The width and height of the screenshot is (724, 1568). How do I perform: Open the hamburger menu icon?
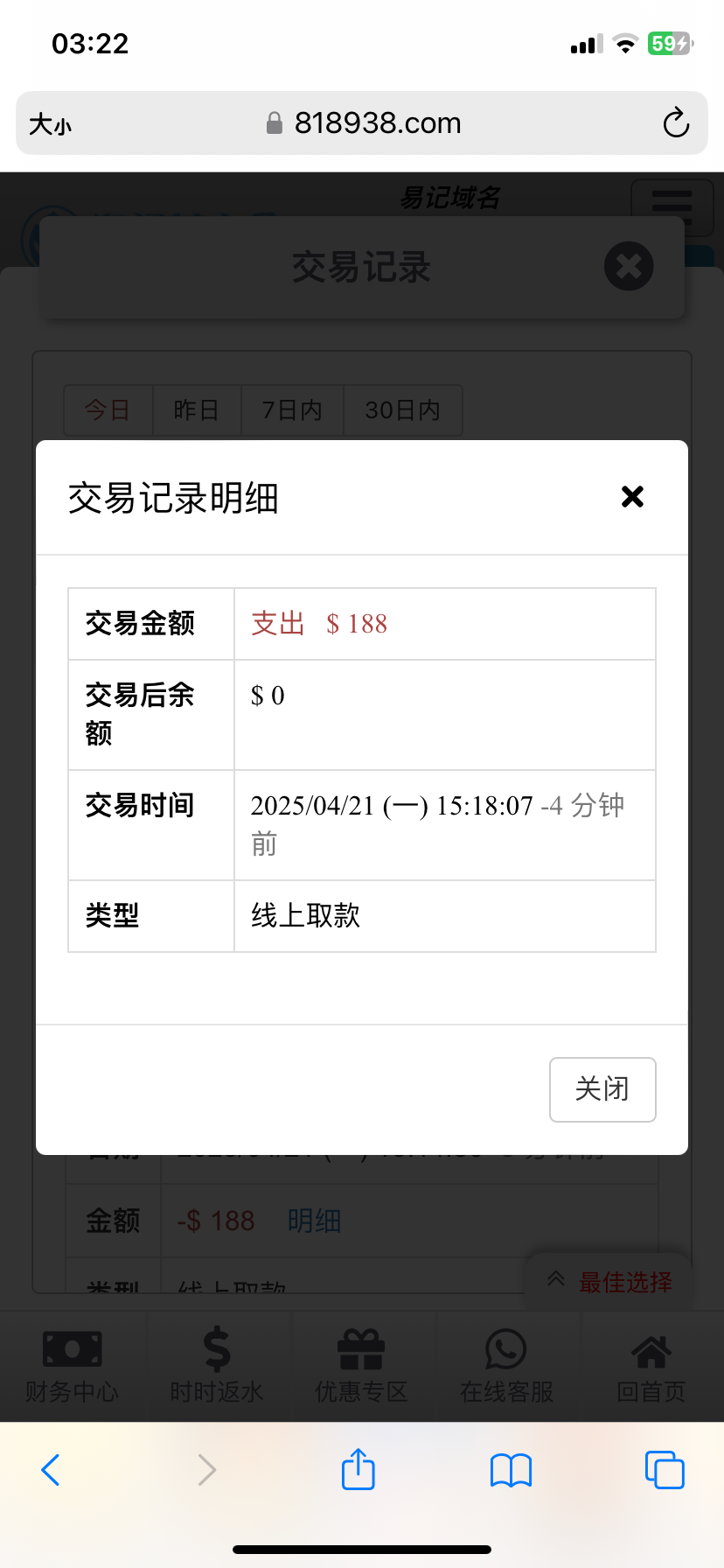coord(671,207)
